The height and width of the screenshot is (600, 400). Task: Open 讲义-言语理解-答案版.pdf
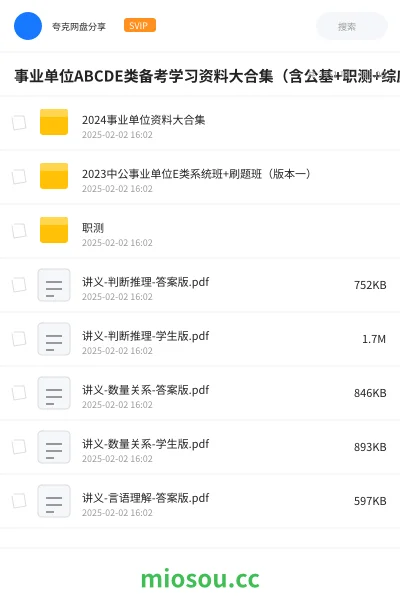(x=200, y=501)
